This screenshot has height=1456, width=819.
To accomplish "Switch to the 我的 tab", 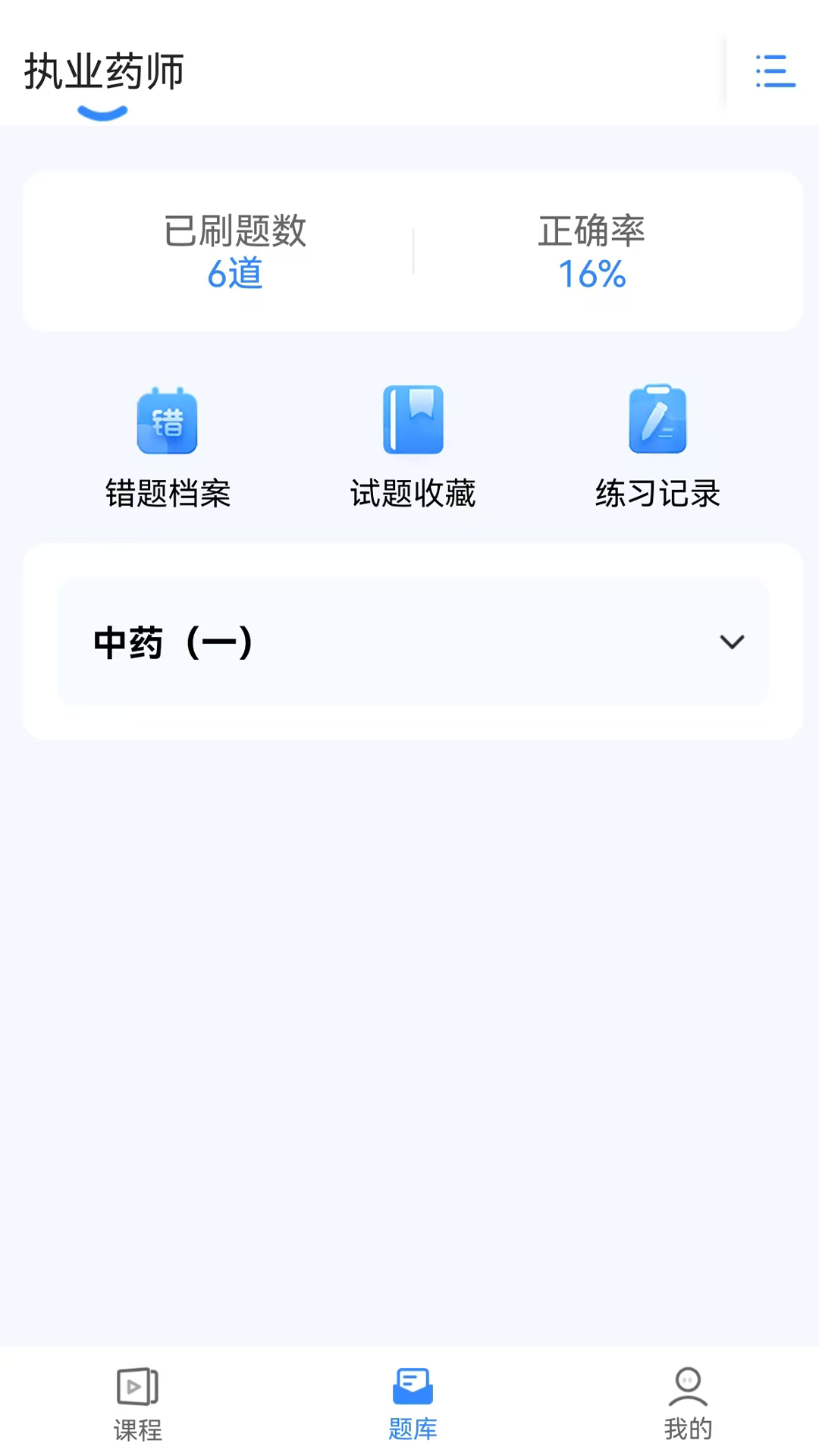I will 686,1403.
